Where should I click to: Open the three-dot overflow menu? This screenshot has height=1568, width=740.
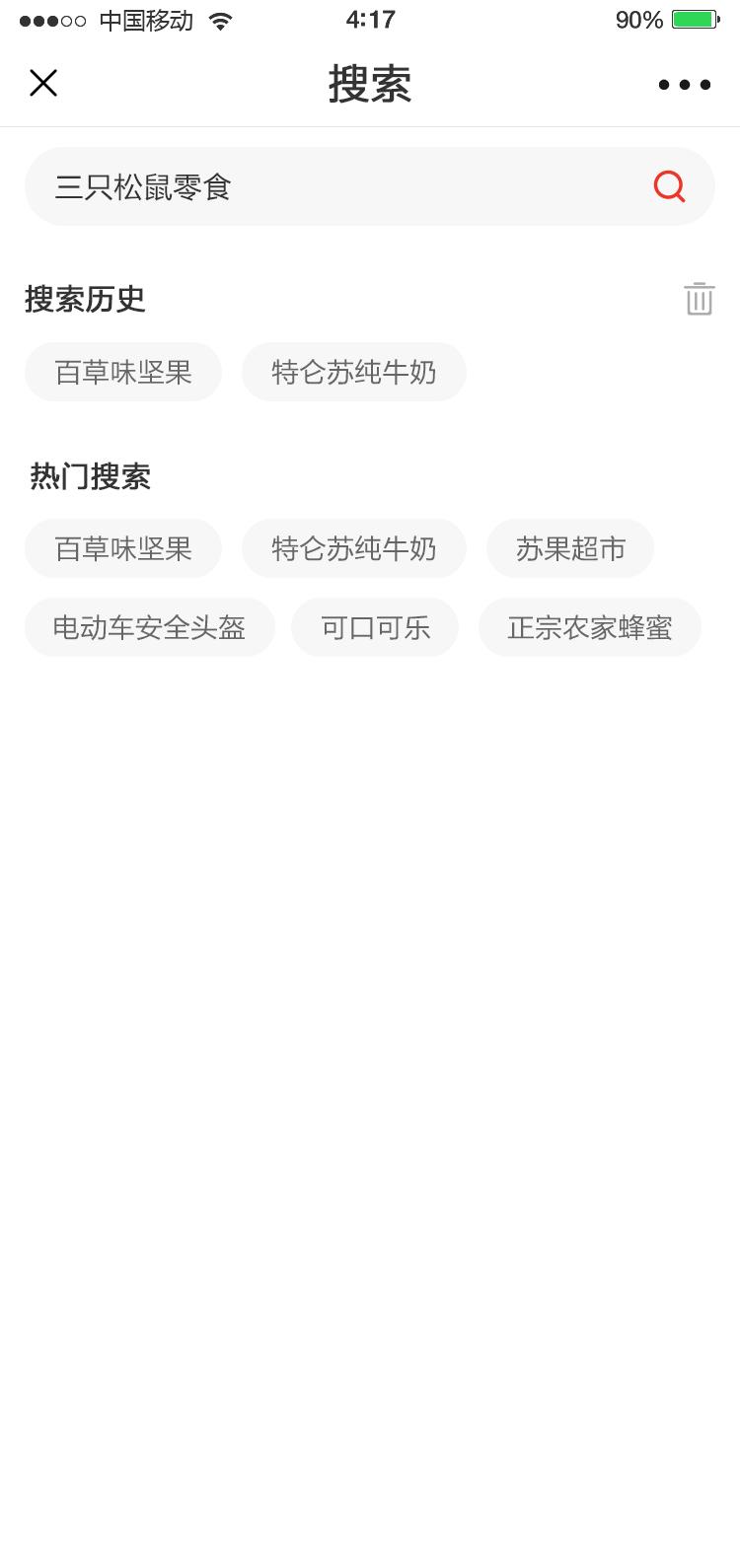click(684, 85)
